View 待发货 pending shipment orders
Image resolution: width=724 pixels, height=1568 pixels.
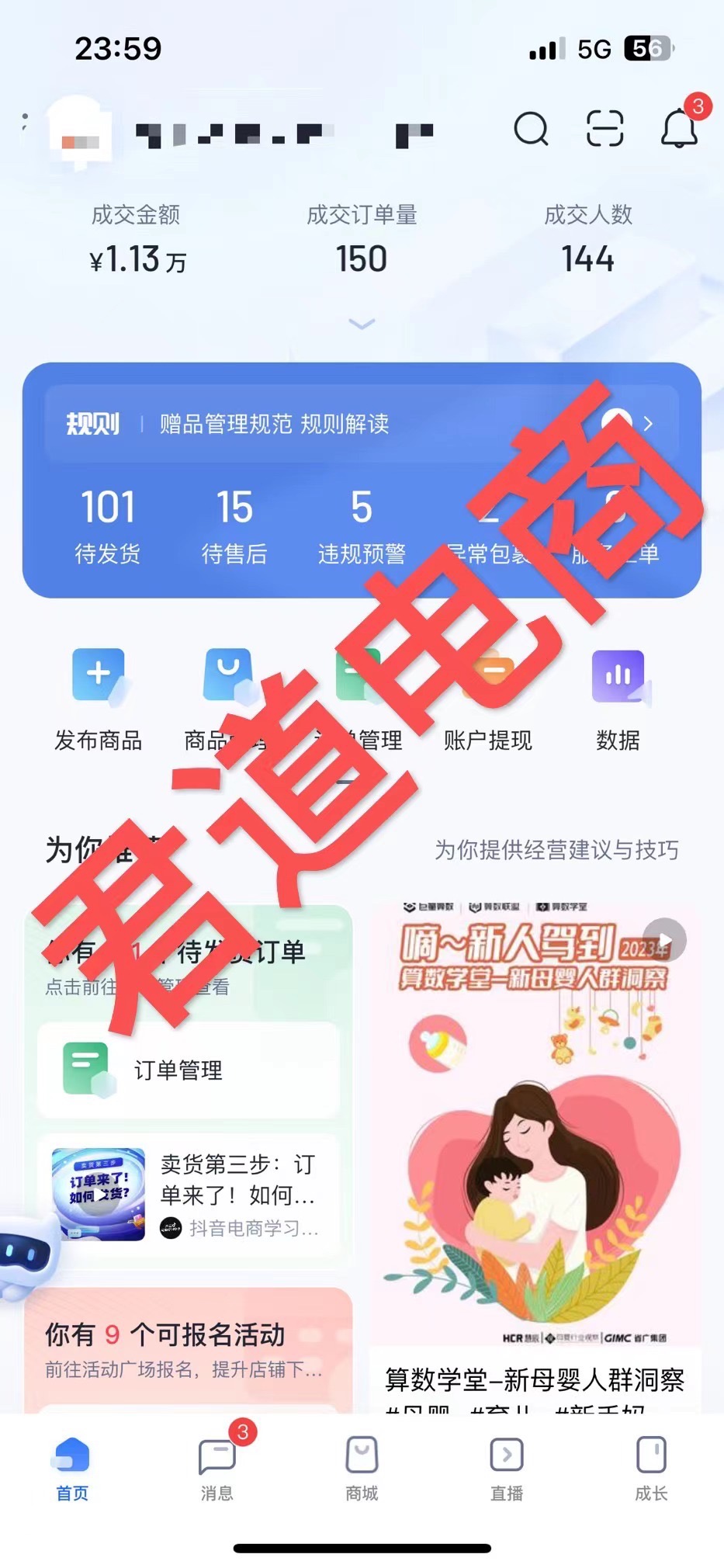107,525
